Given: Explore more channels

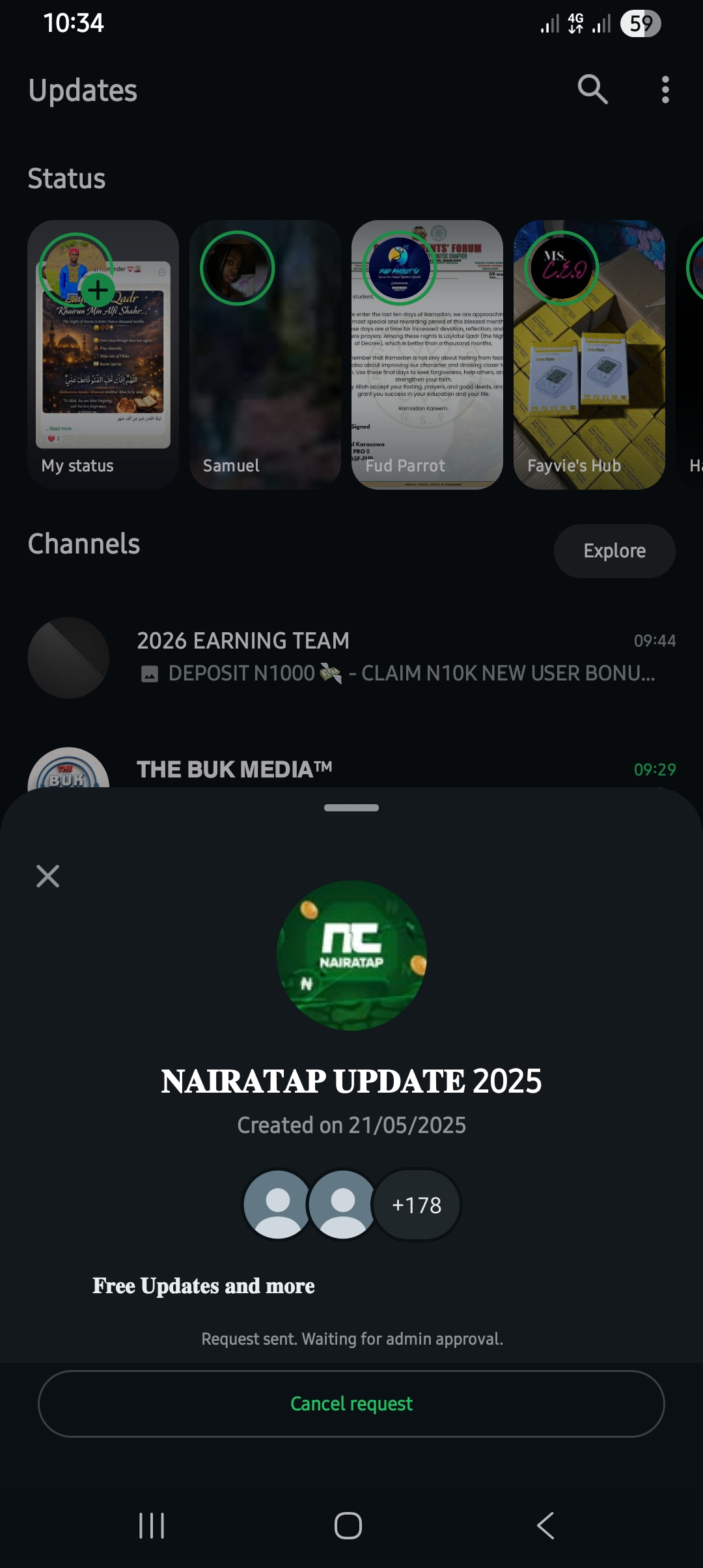Looking at the screenshot, I should tap(614, 551).
